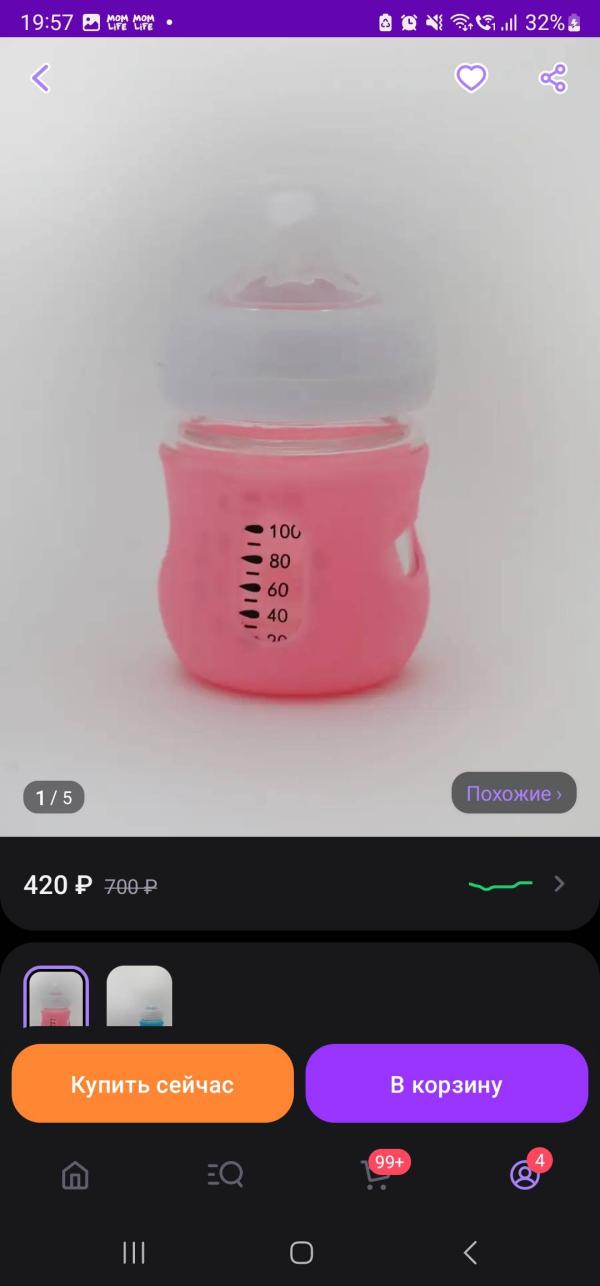Open the shopping cart tab
The height and width of the screenshot is (1286, 600).
[x=376, y=1176]
